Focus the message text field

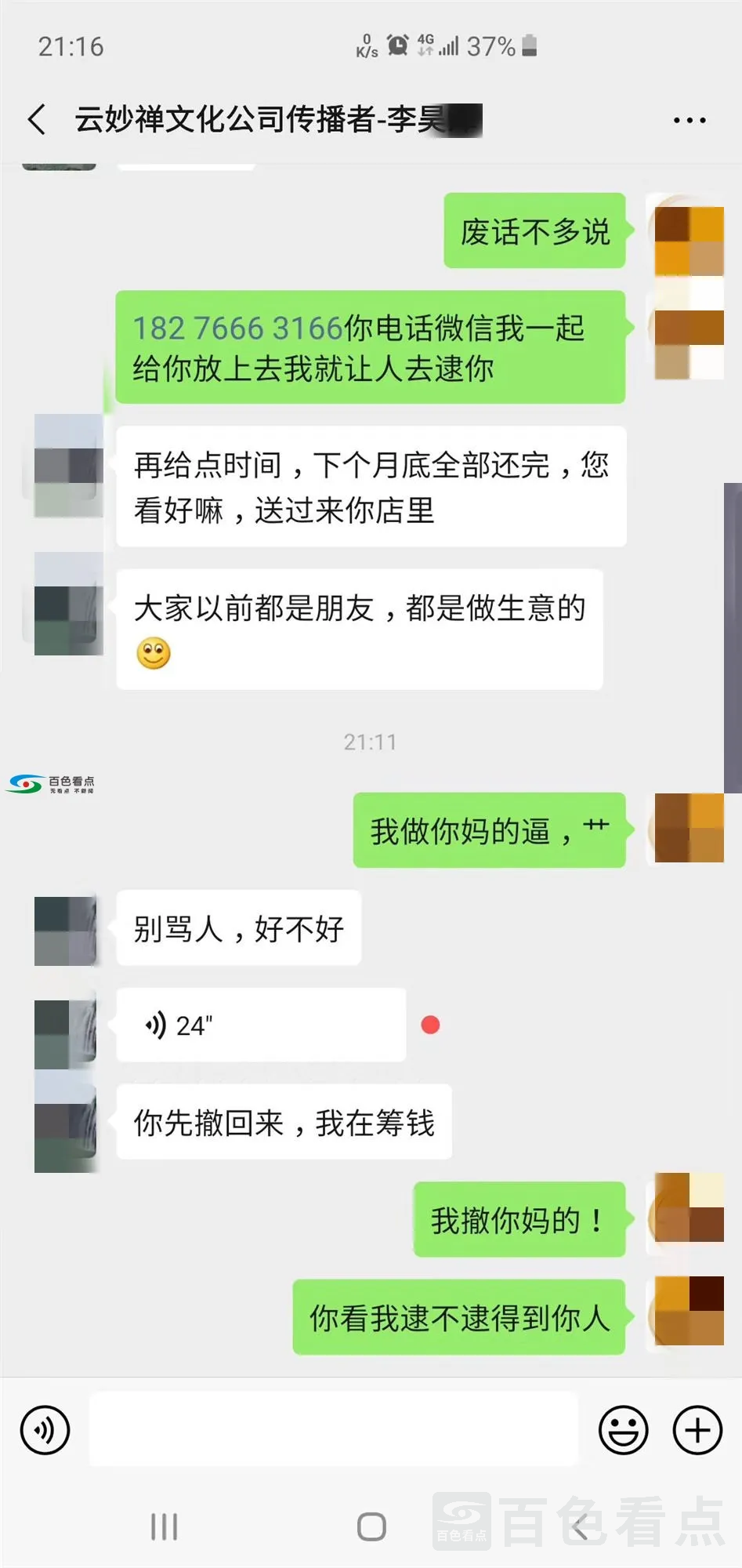coord(333,1430)
